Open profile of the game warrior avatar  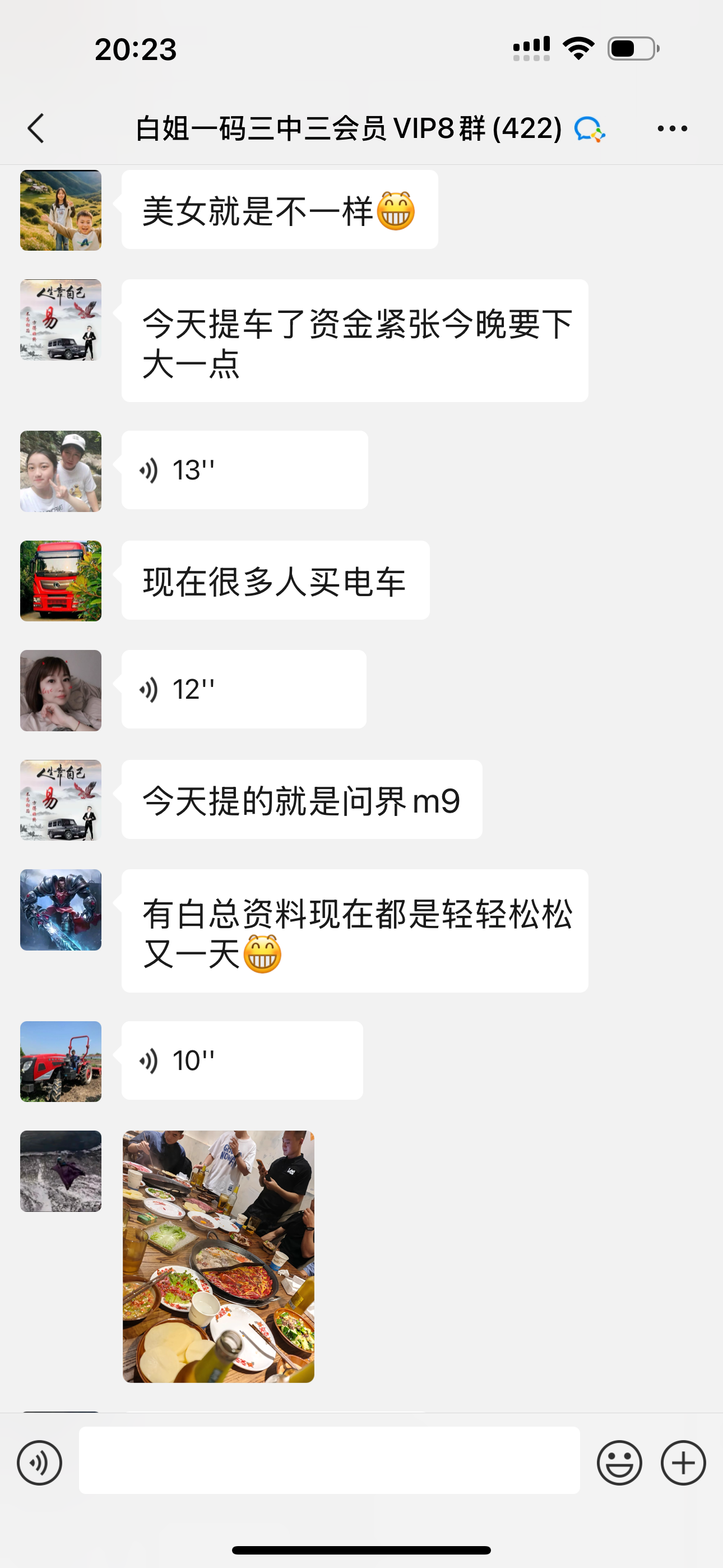(61, 910)
